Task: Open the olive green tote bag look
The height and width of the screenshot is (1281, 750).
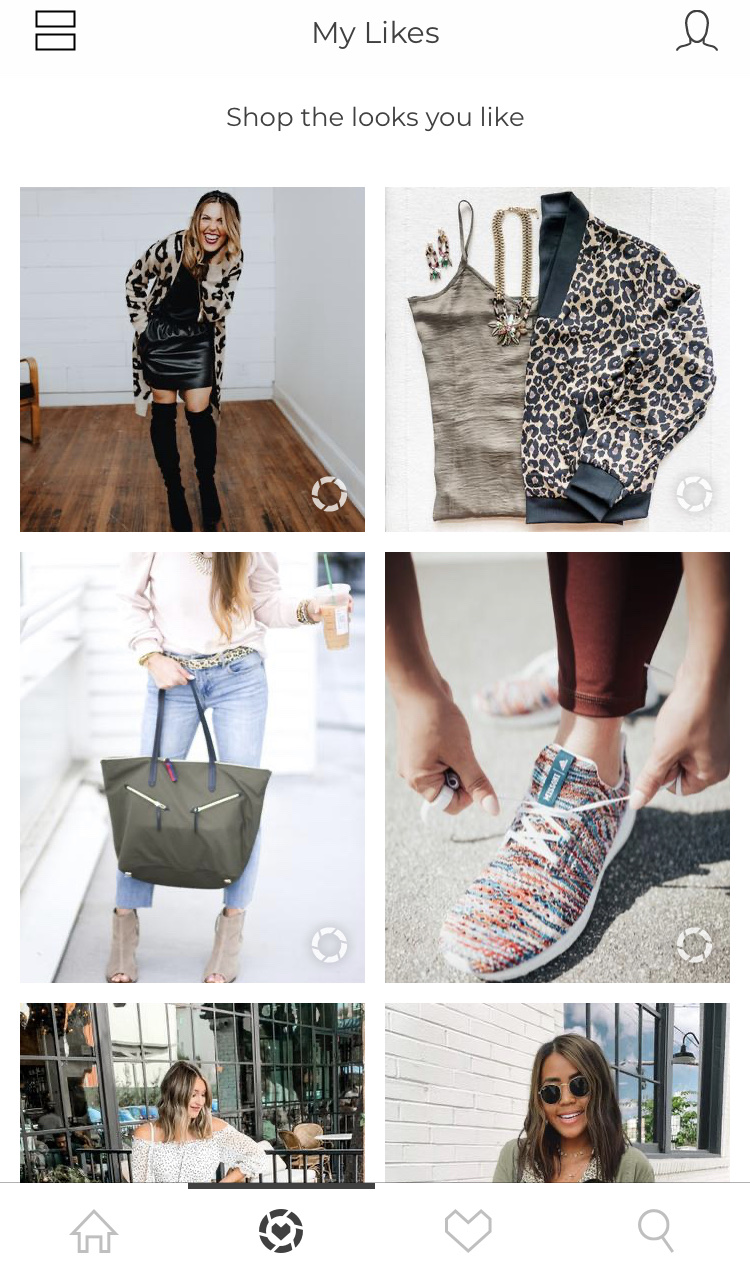Action: pos(192,767)
